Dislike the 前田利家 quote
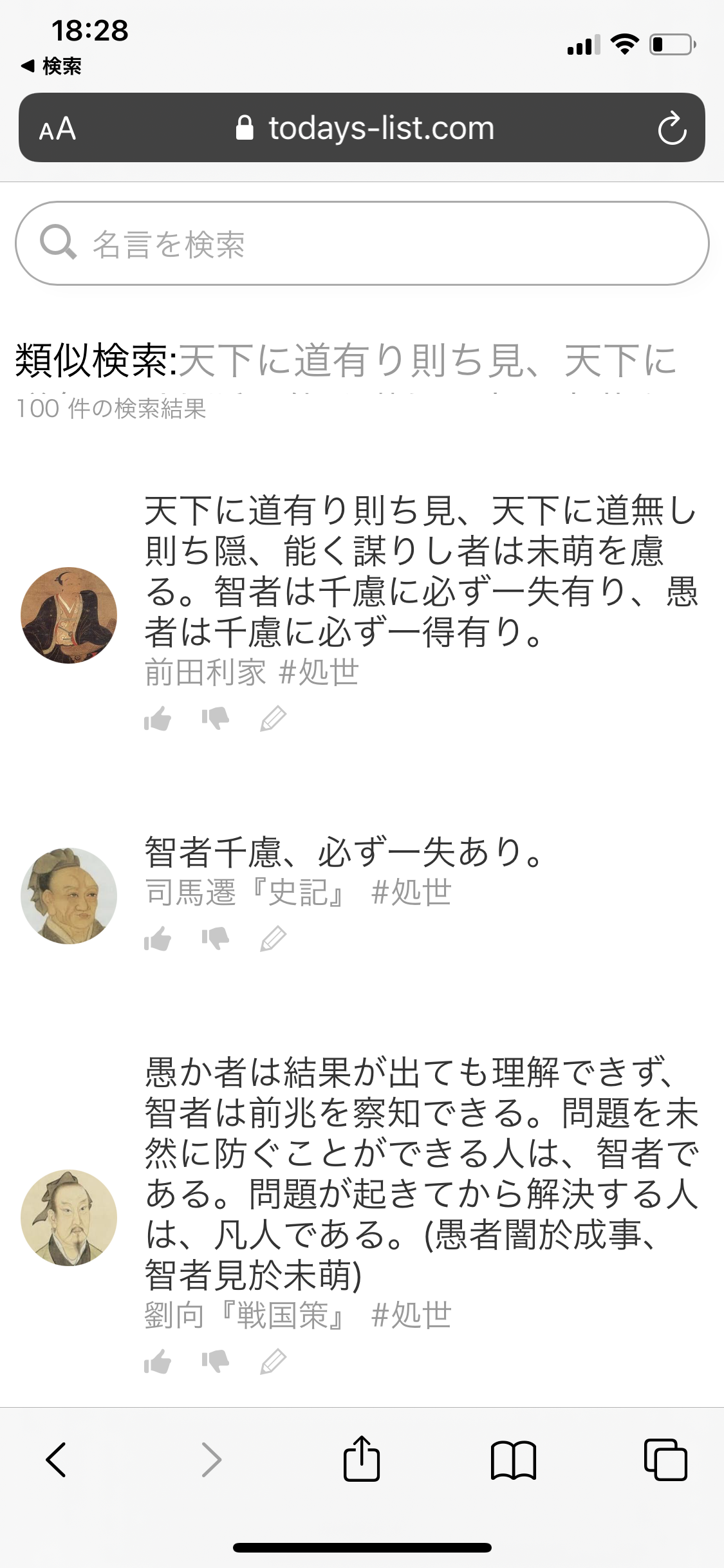Image resolution: width=724 pixels, height=1568 pixels. click(x=216, y=718)
